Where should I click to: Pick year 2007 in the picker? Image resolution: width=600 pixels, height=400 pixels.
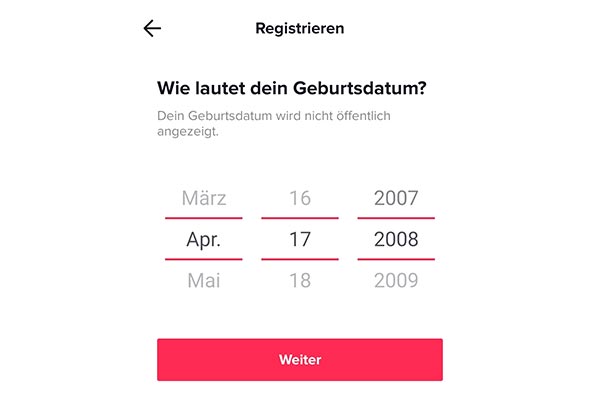pyautogui.click(x=396, y=198)
